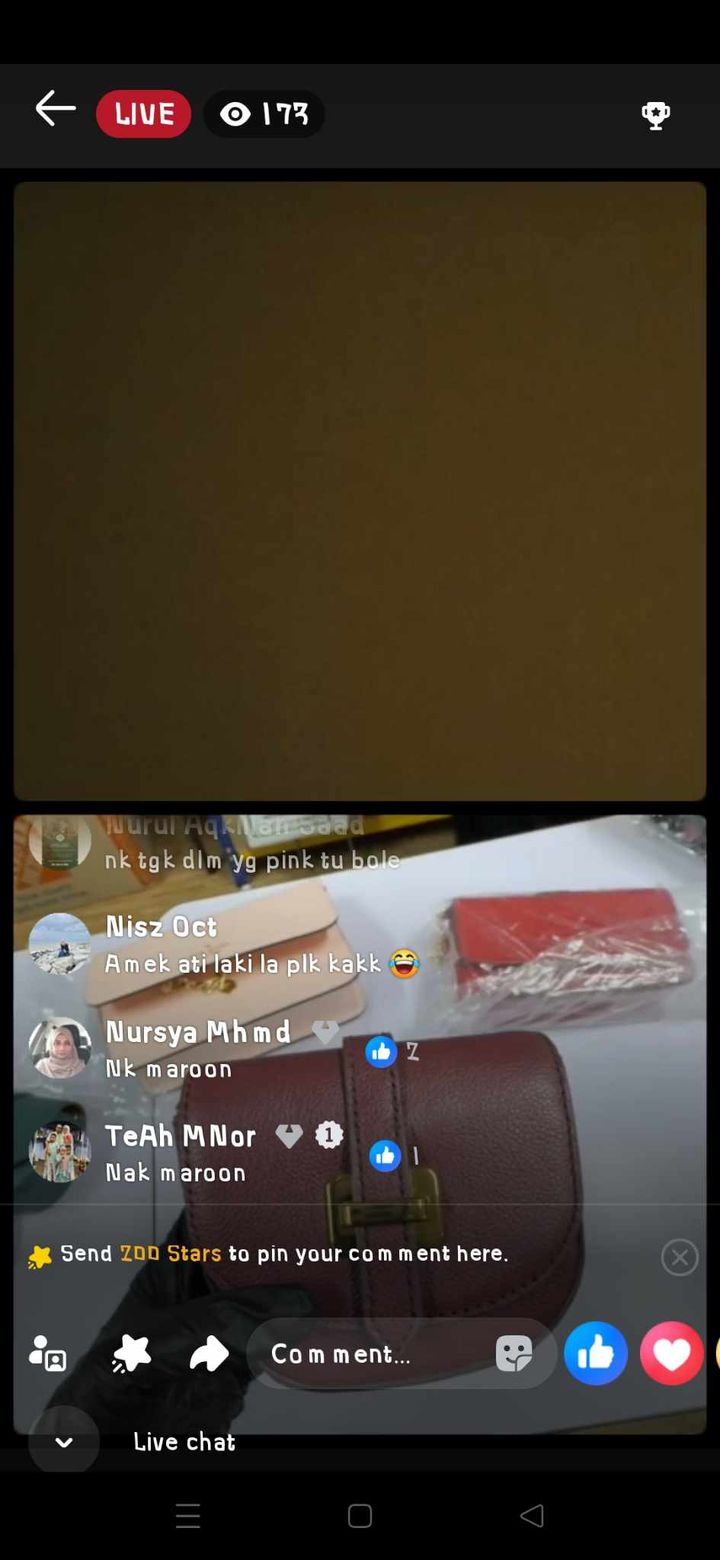Go back using the top arrow

coord(55,110)
